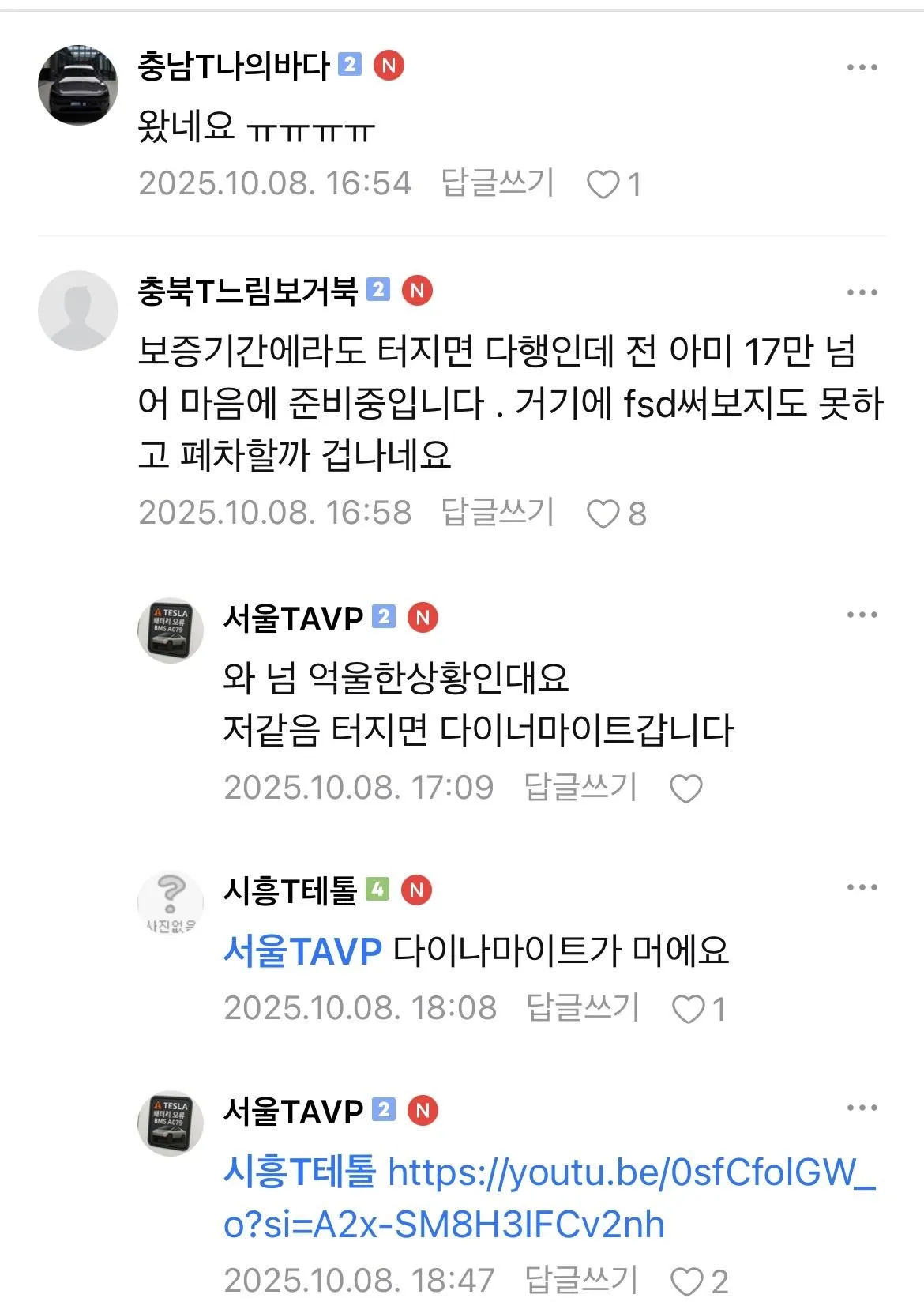Open overflow menu on 충남T나의바다's comment
Image resolution: width=924 pixels, height=1302 pixels.
[862, 67]
